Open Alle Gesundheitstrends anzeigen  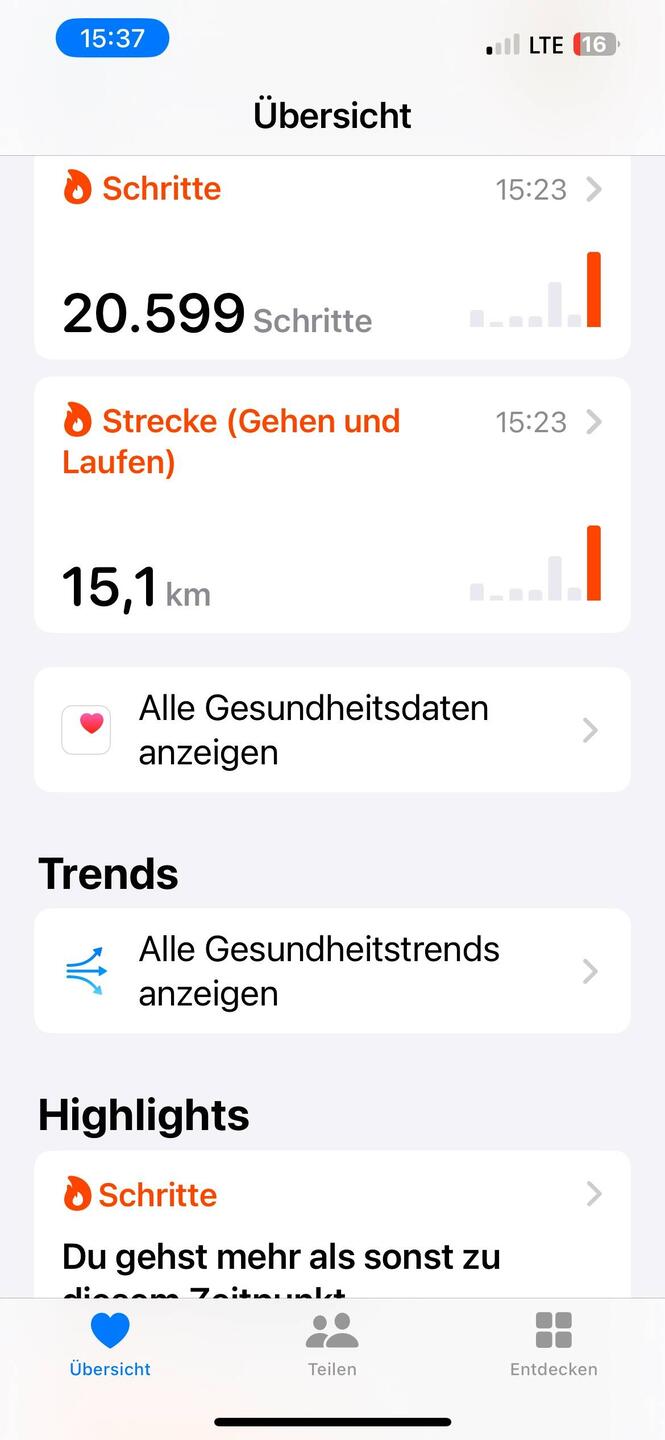point(332,971)
